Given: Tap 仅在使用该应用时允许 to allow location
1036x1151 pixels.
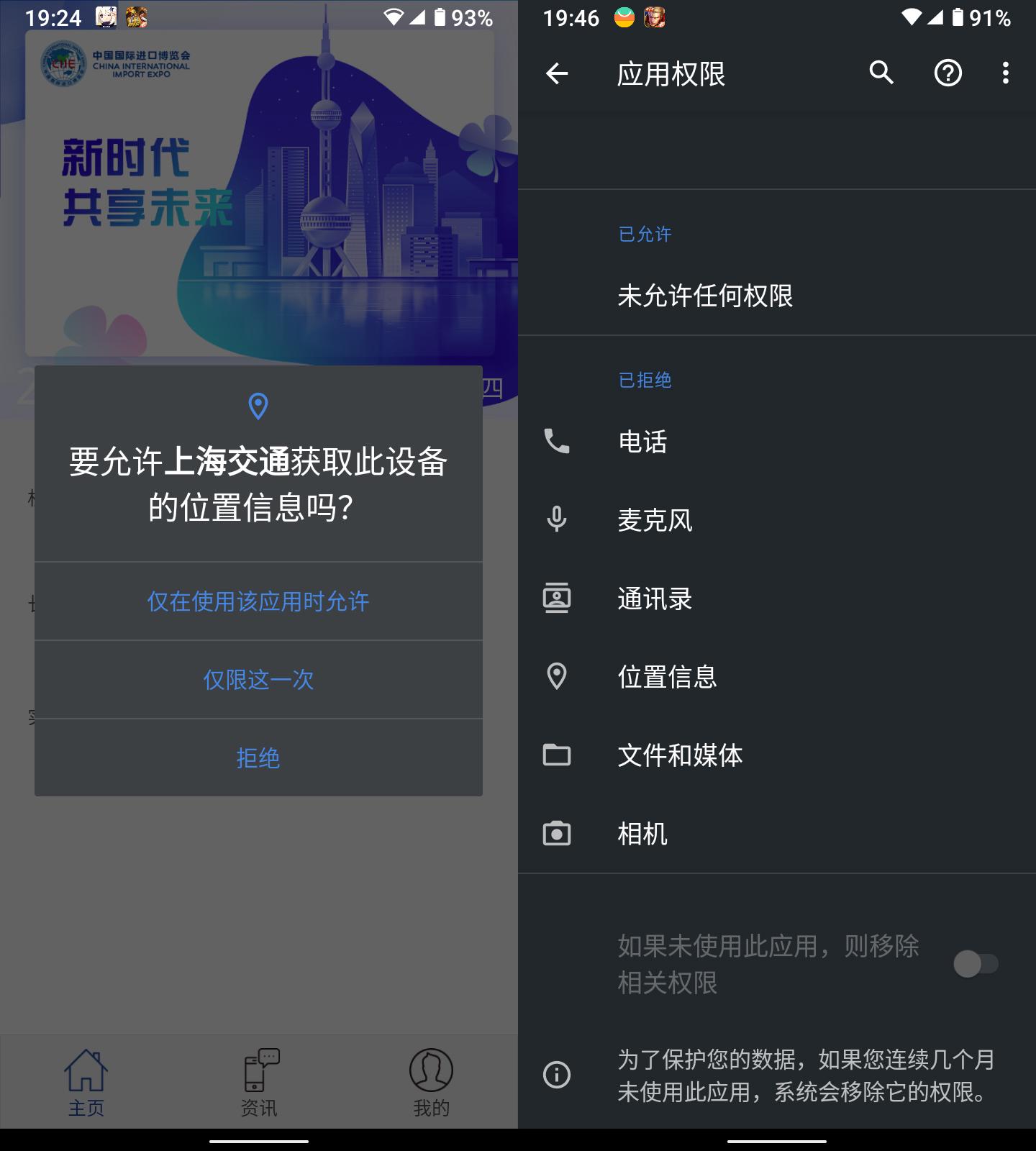Looking at the screenshot, I should coord(258,602).
